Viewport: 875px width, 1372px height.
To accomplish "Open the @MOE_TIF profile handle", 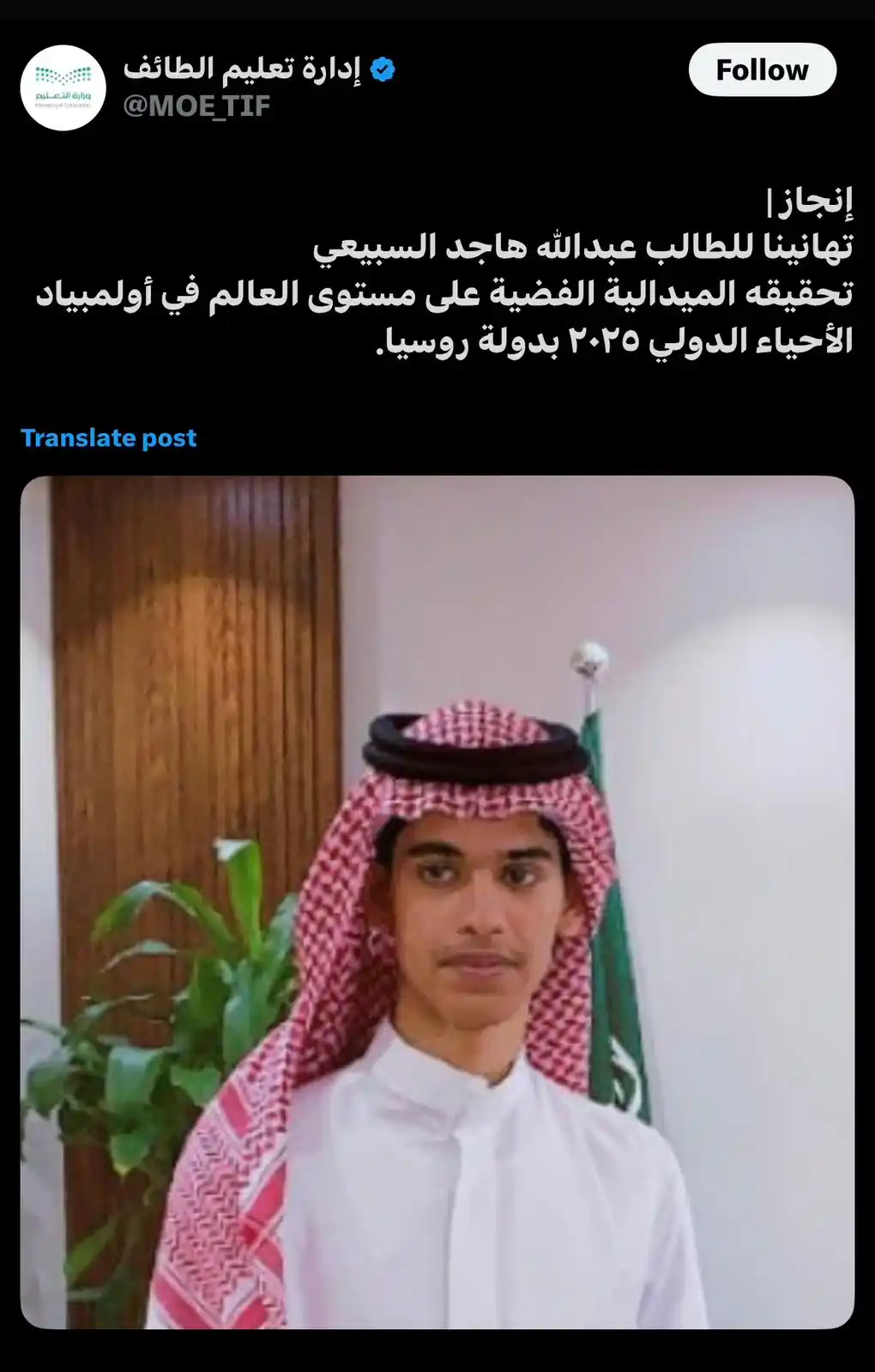I will point(196,106).
